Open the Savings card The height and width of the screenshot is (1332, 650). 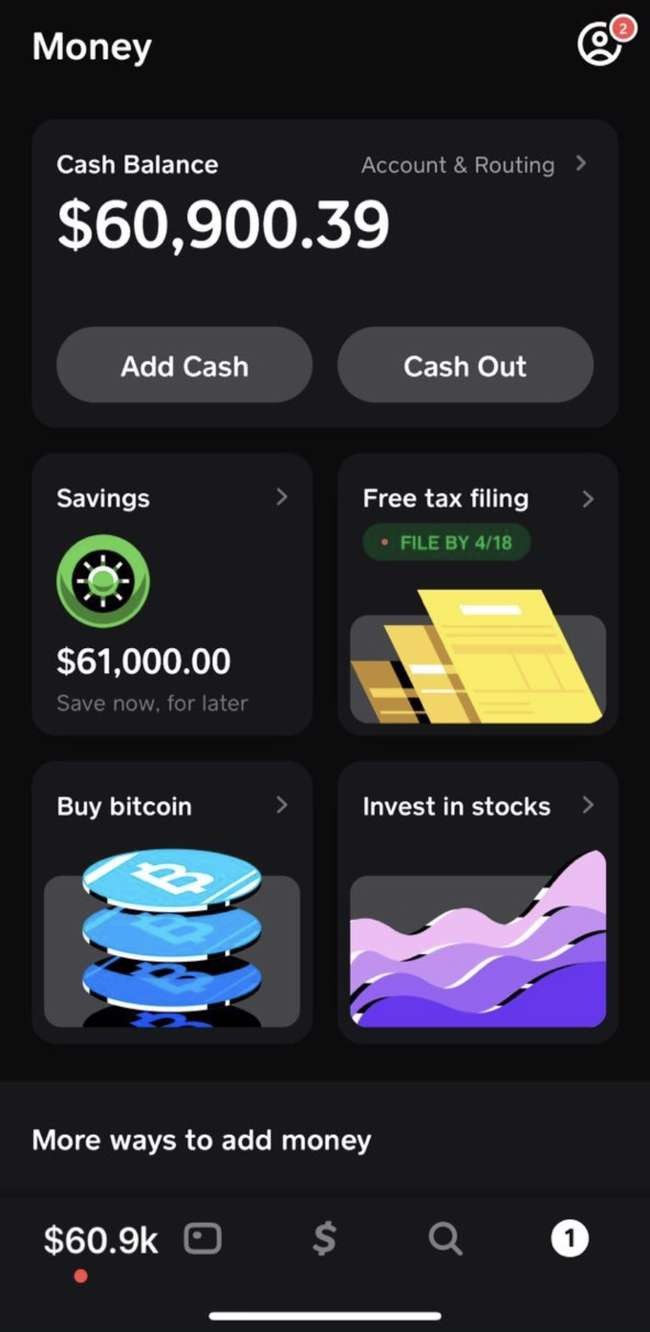click(172, 594)
